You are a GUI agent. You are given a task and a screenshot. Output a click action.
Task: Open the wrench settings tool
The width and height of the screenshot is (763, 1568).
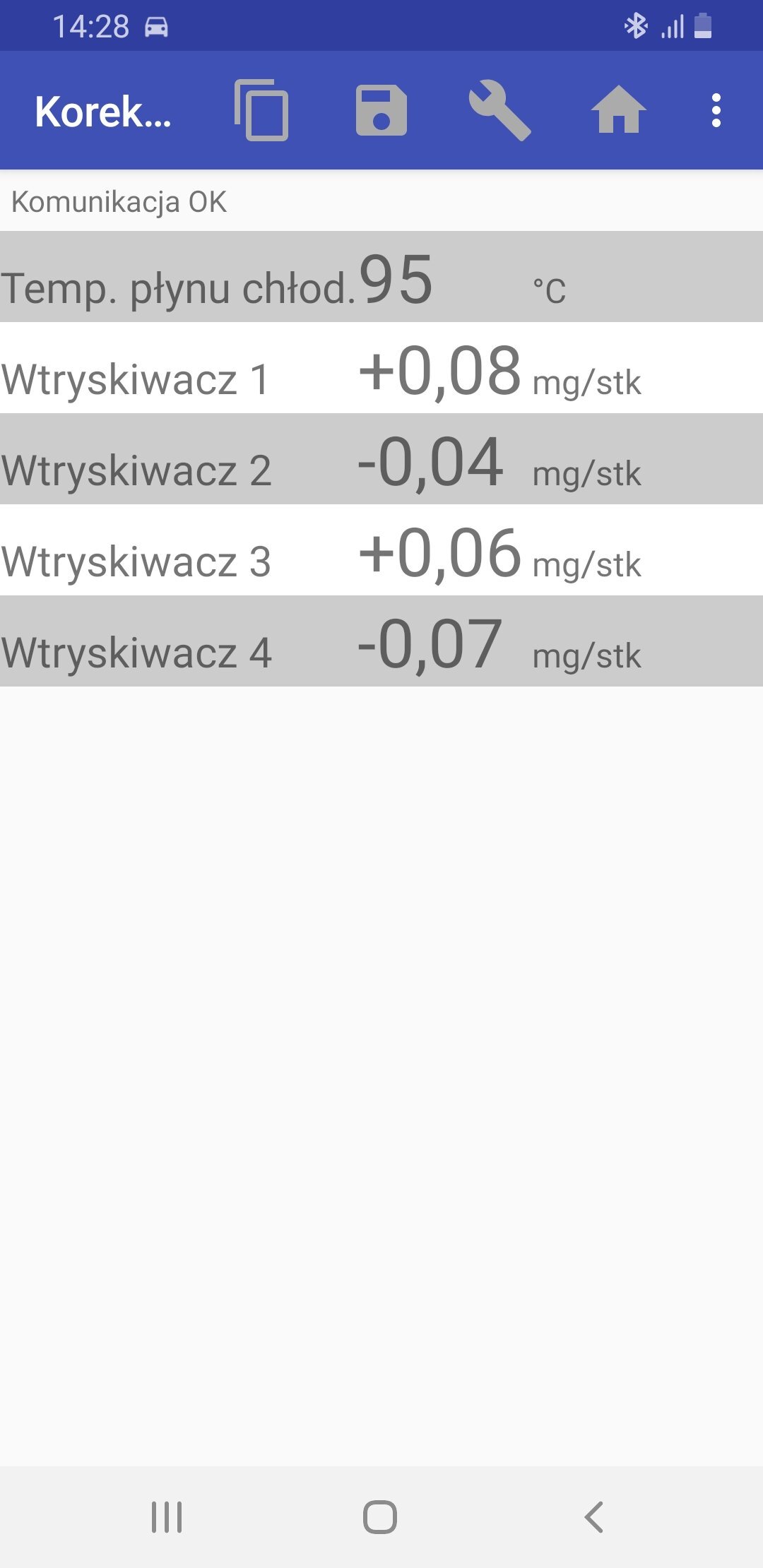(x=500, y=110)
